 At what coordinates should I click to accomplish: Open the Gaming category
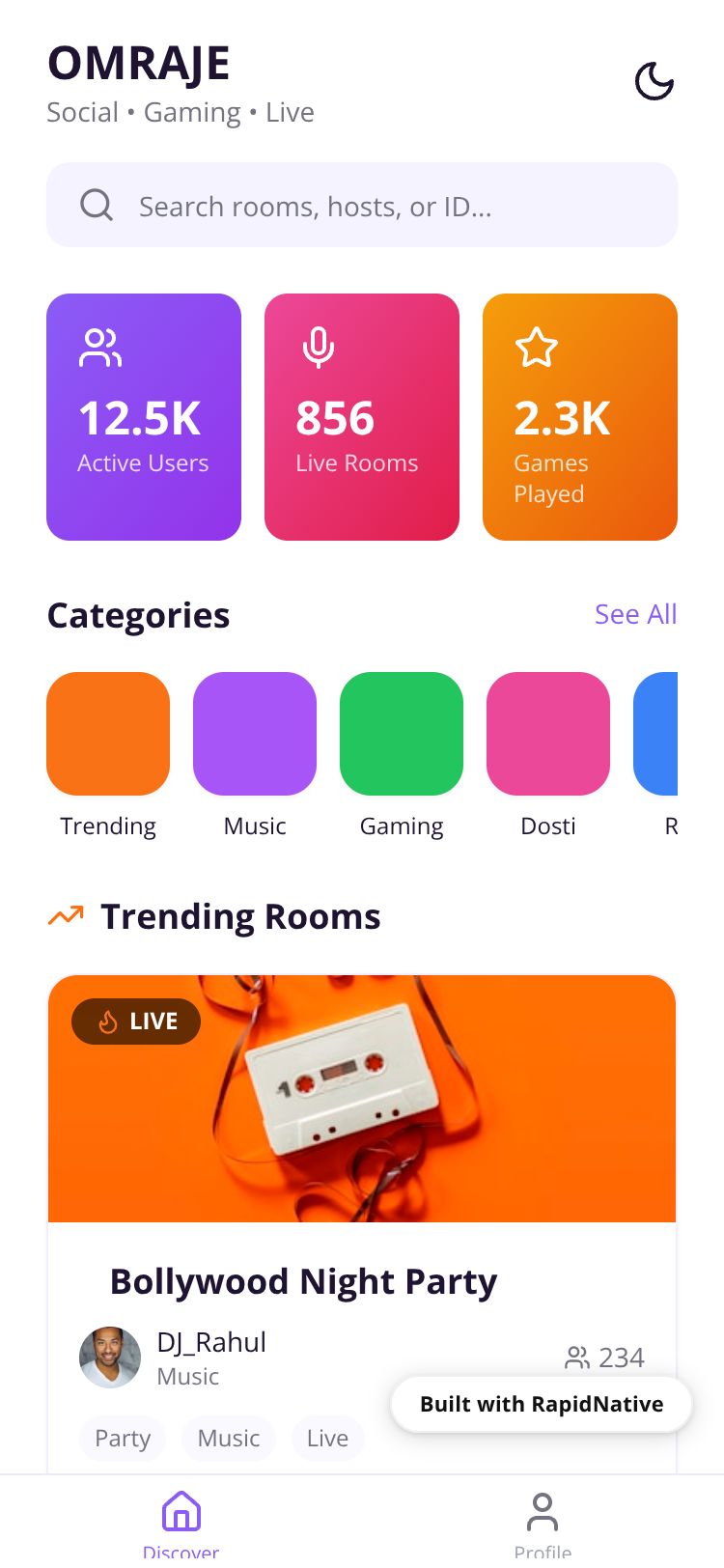[x=402, y=735]
